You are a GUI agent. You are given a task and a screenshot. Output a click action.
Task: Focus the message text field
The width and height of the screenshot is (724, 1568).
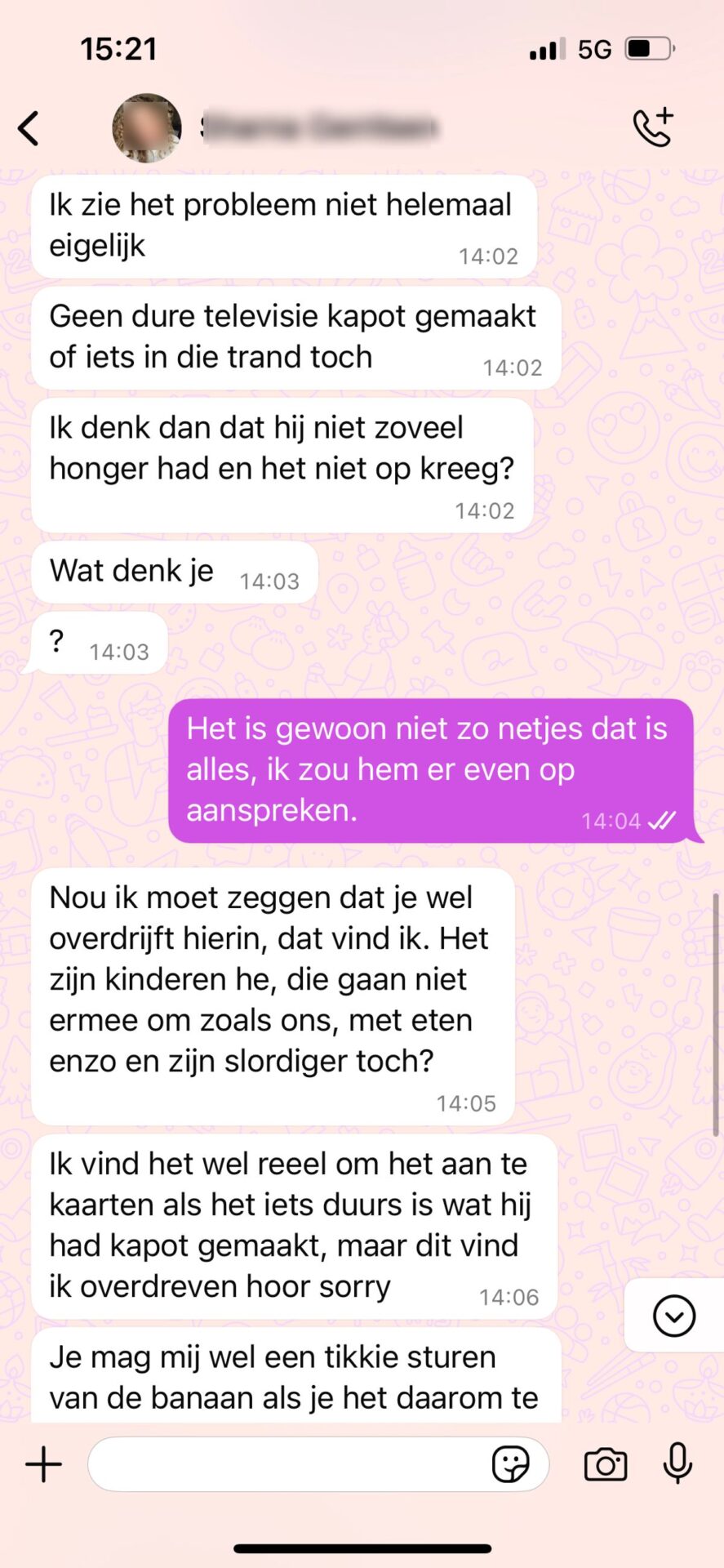coord(286,1464)
